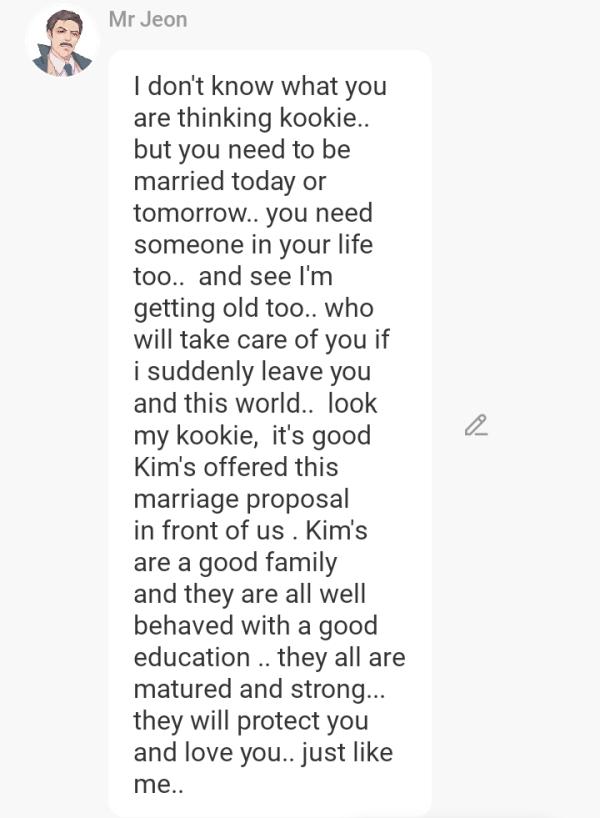This screenshot has height=818, width=600.
Task: Tap the edit pencil beside the message
Action: tap(476, 425)
